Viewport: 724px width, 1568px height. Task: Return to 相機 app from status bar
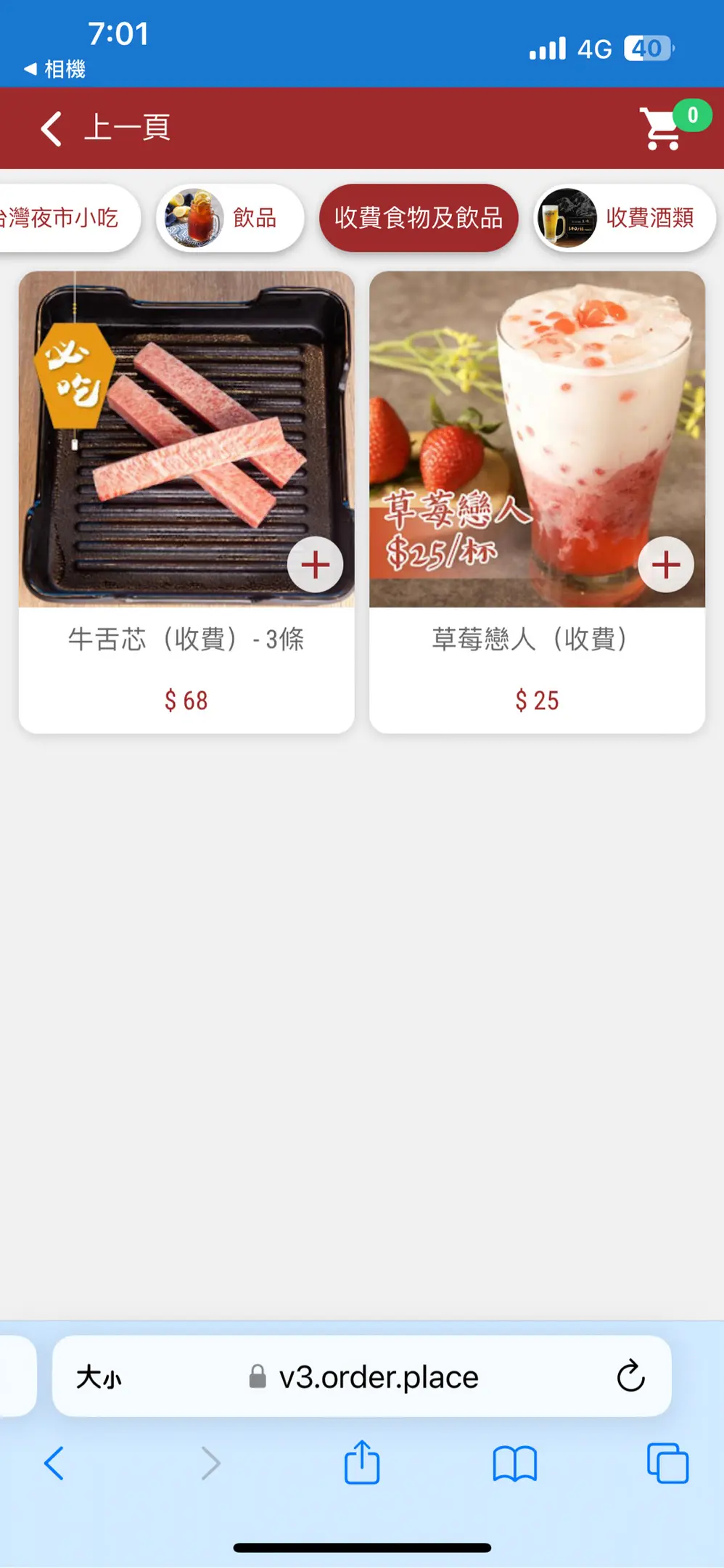pos(54,70)
